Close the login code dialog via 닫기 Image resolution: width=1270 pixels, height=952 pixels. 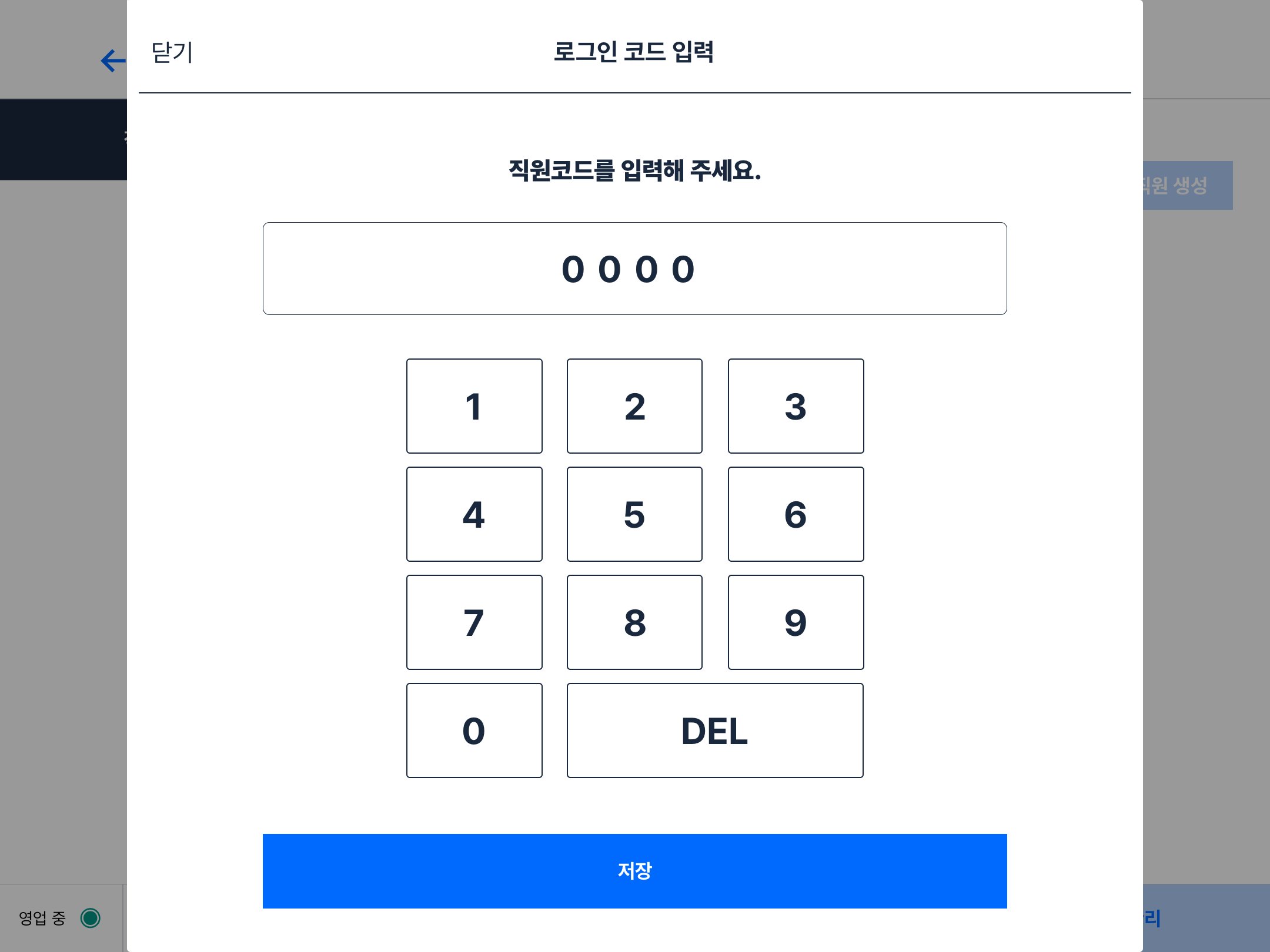pyautogui.click(x=172, y=53)
